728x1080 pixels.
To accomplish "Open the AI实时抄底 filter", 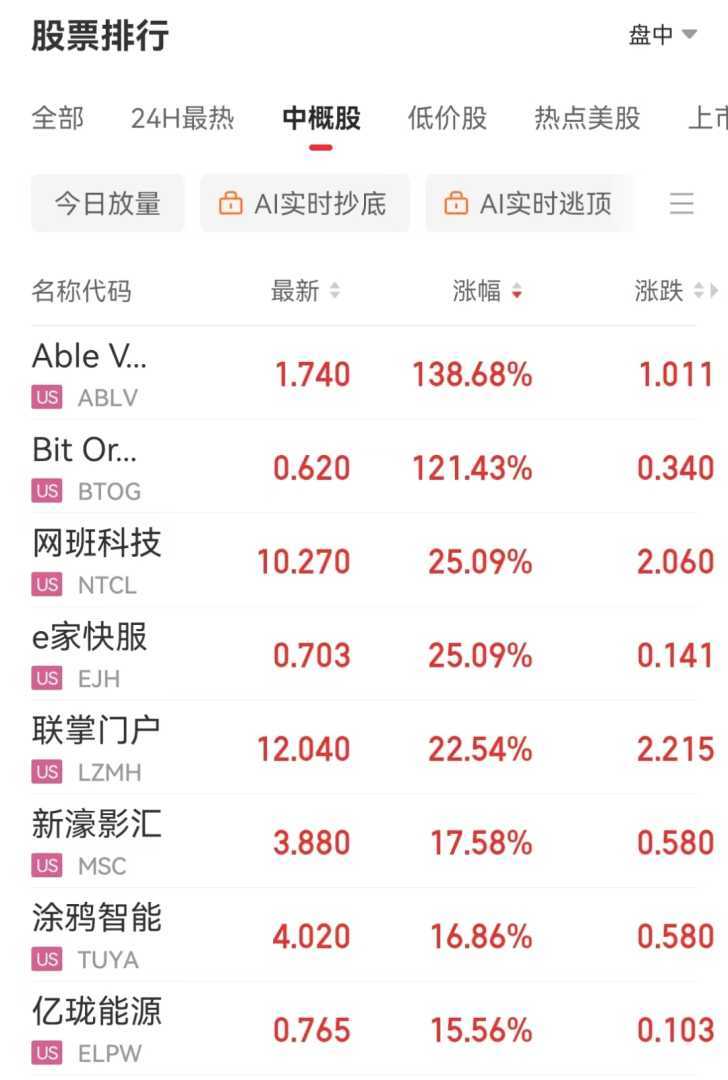I will pyautogui.click(x=305, y=204).
